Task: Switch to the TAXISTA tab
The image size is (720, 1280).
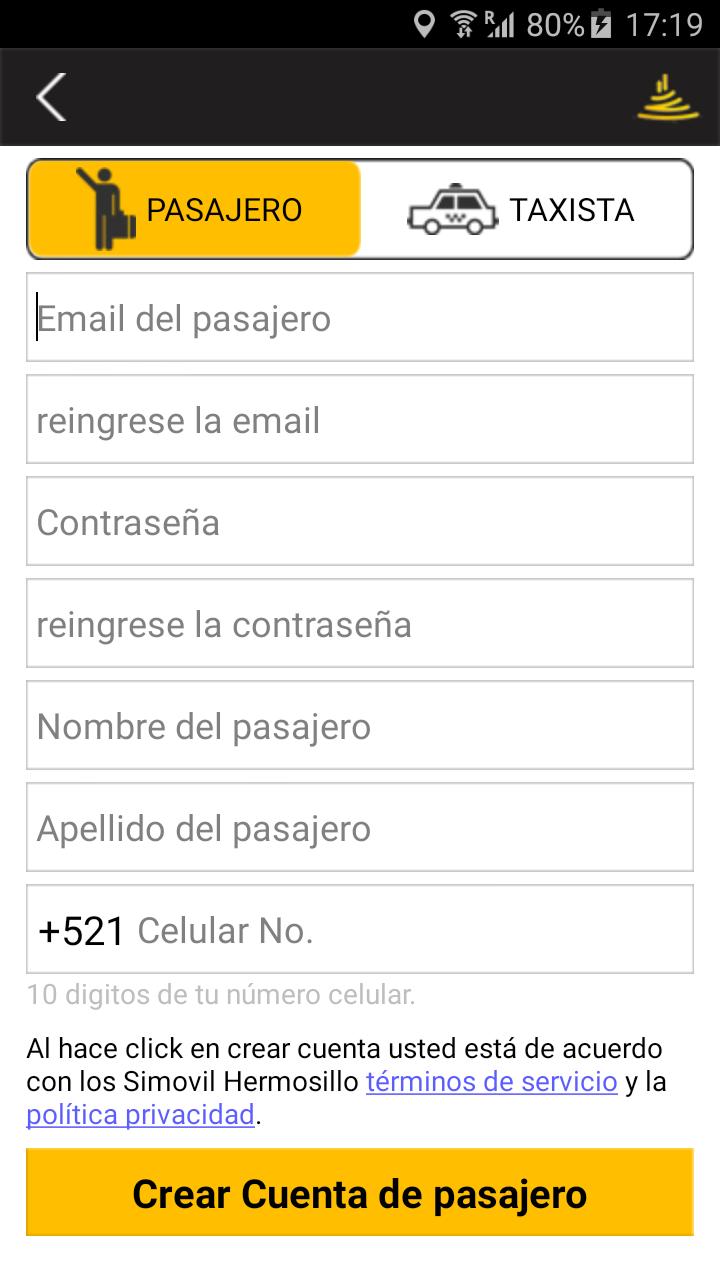Action: click(x=526, y=210)
